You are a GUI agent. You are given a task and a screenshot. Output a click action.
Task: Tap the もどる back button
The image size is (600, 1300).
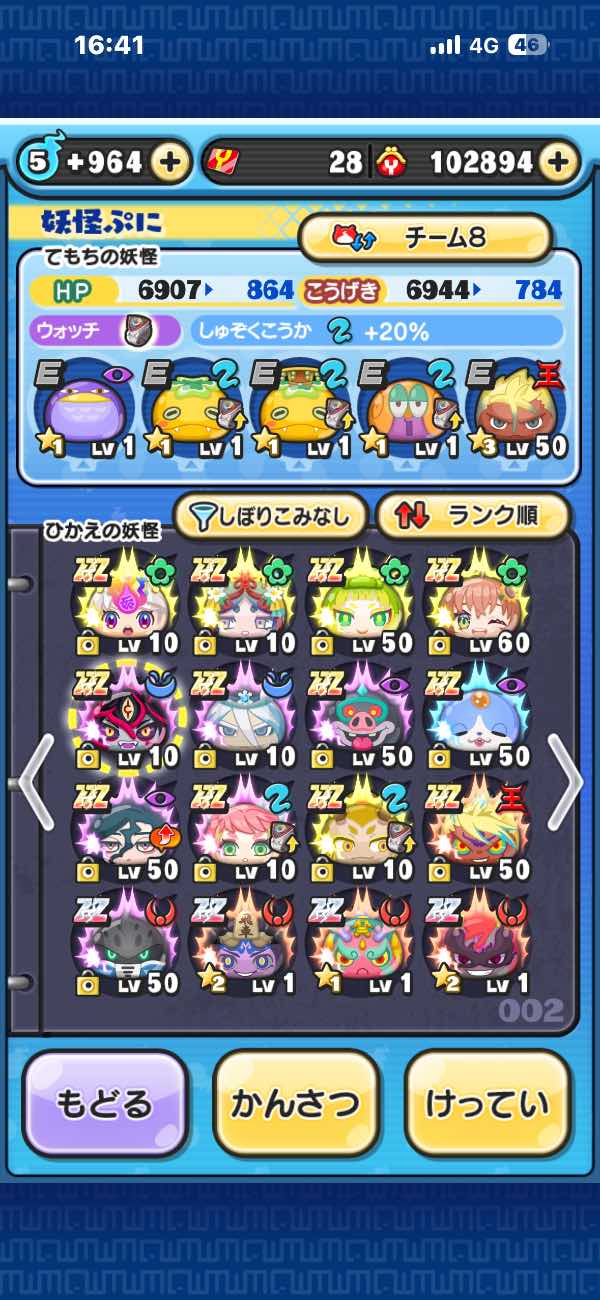coord(106,1103)
